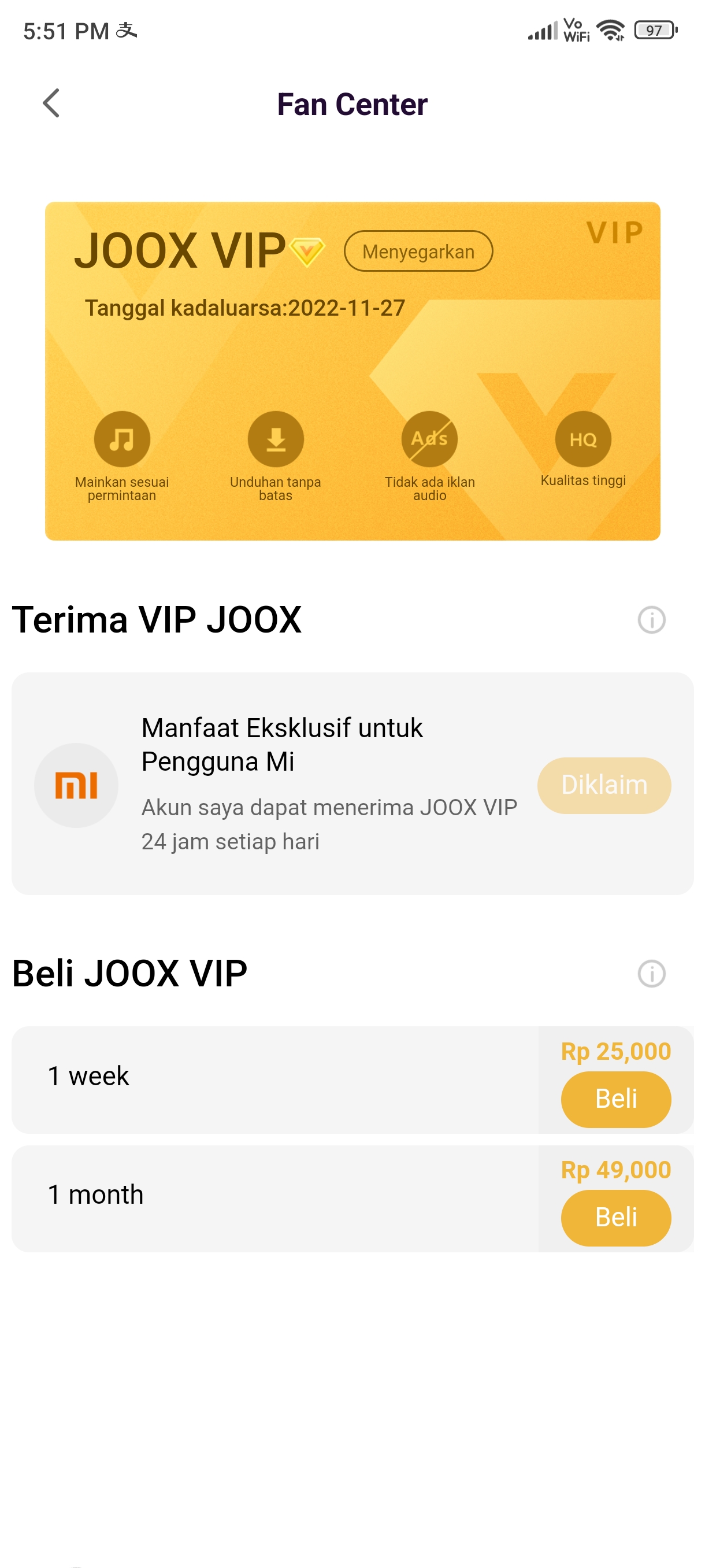Tap the Menyegarkan refresh button

[418, 251]
